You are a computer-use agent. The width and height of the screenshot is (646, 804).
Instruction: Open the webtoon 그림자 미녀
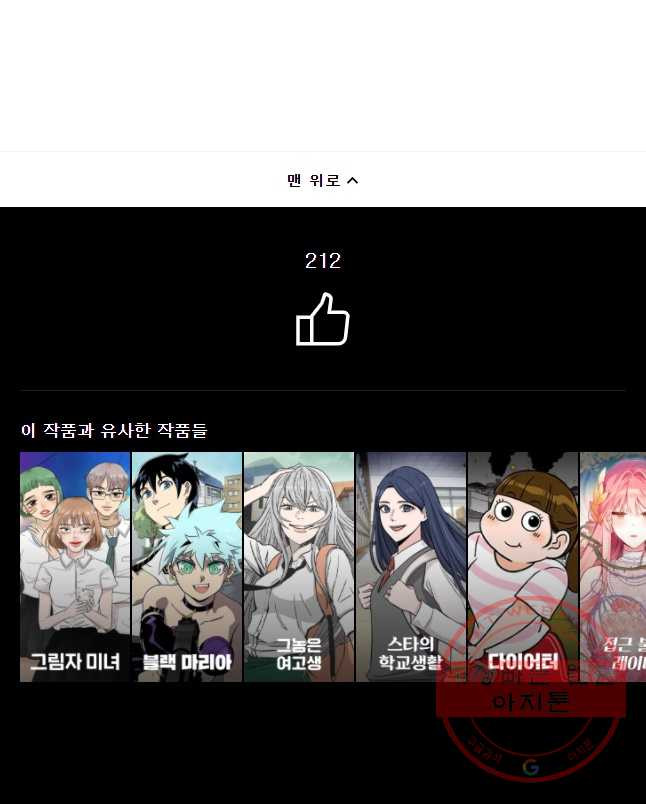(x=75, y=567)
